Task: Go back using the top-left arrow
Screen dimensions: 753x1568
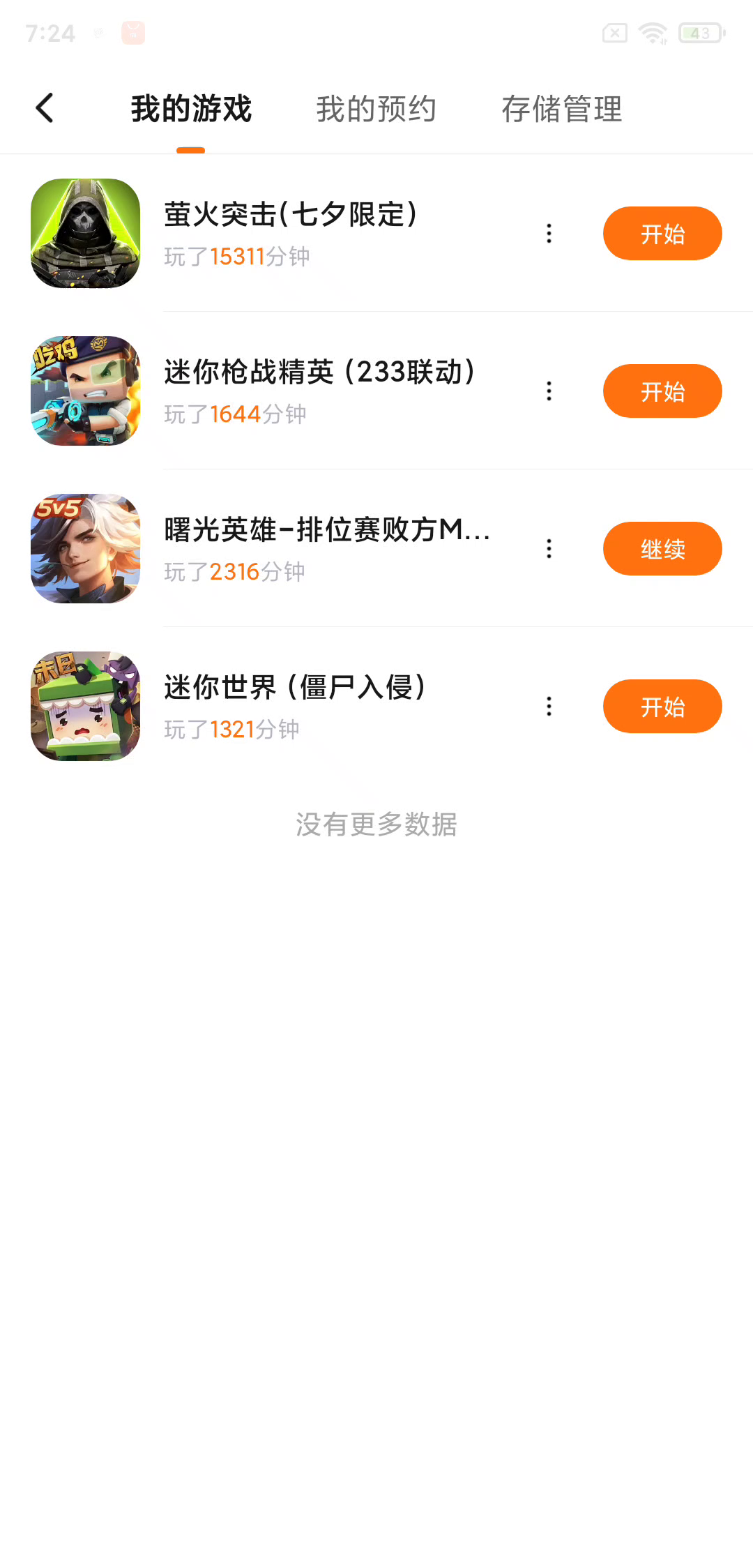Action: pos(45,108)
